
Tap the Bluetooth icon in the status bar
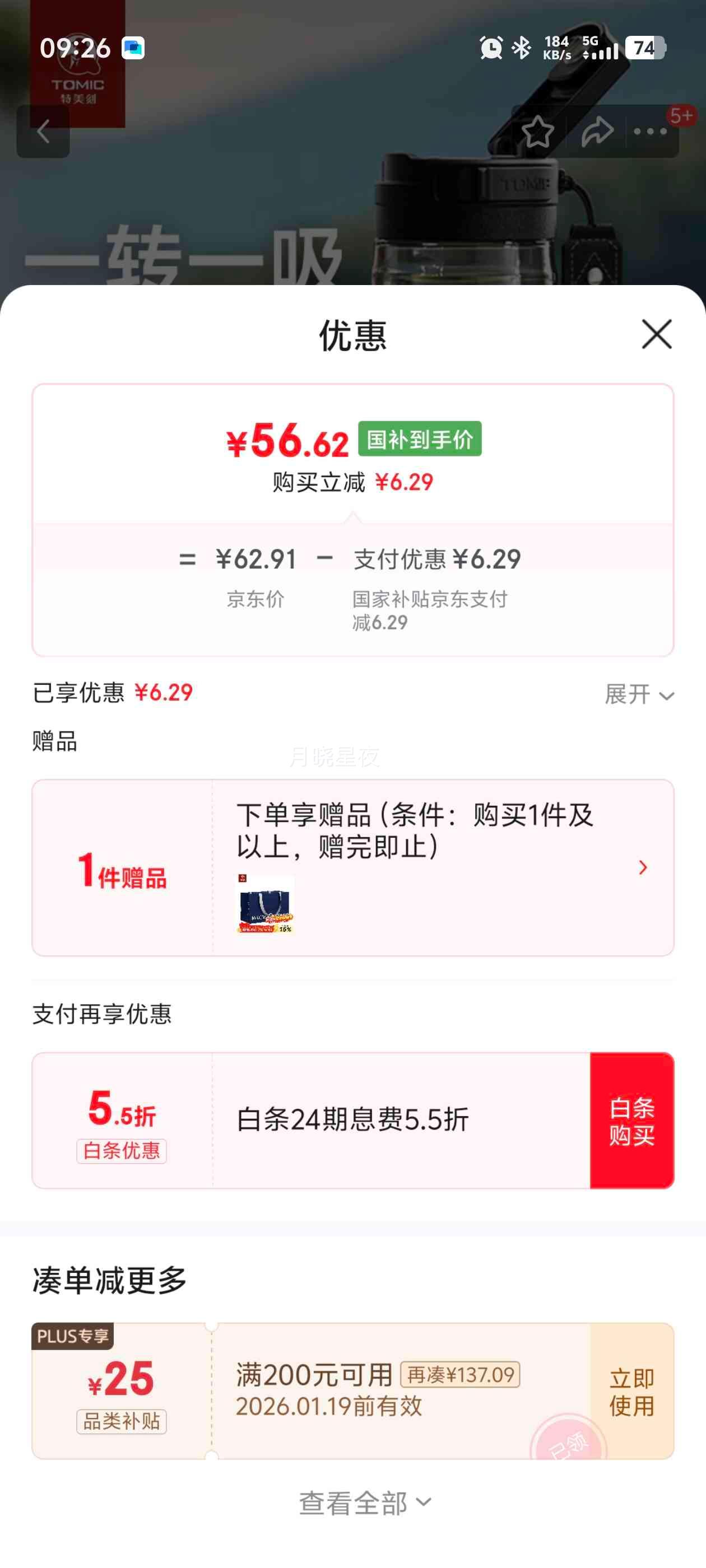(522, 46)
